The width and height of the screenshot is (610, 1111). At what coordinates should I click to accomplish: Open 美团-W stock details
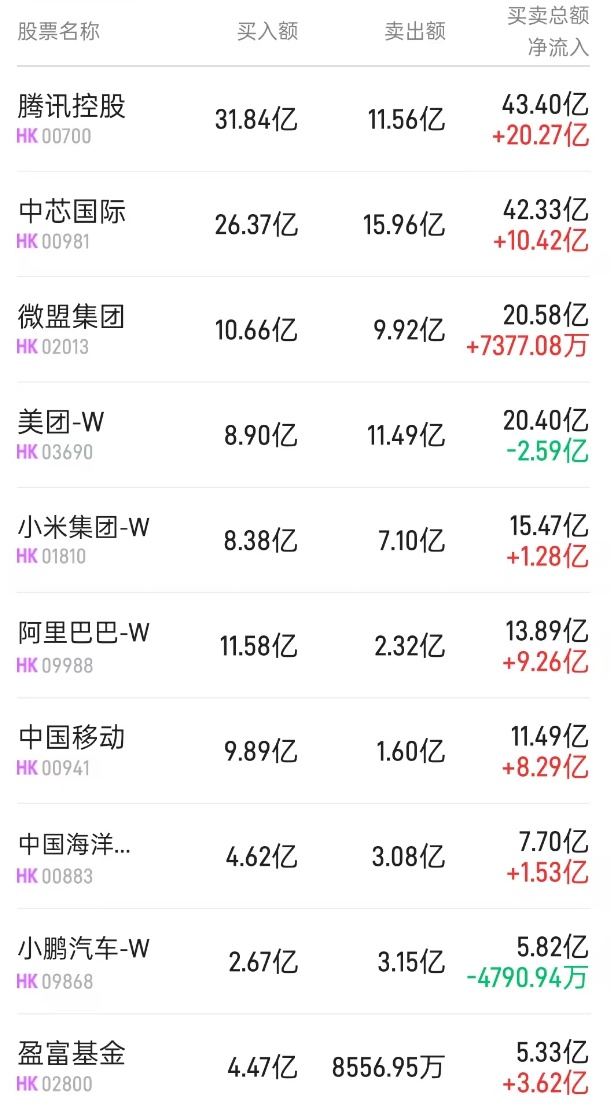click(x=62, y=422)
